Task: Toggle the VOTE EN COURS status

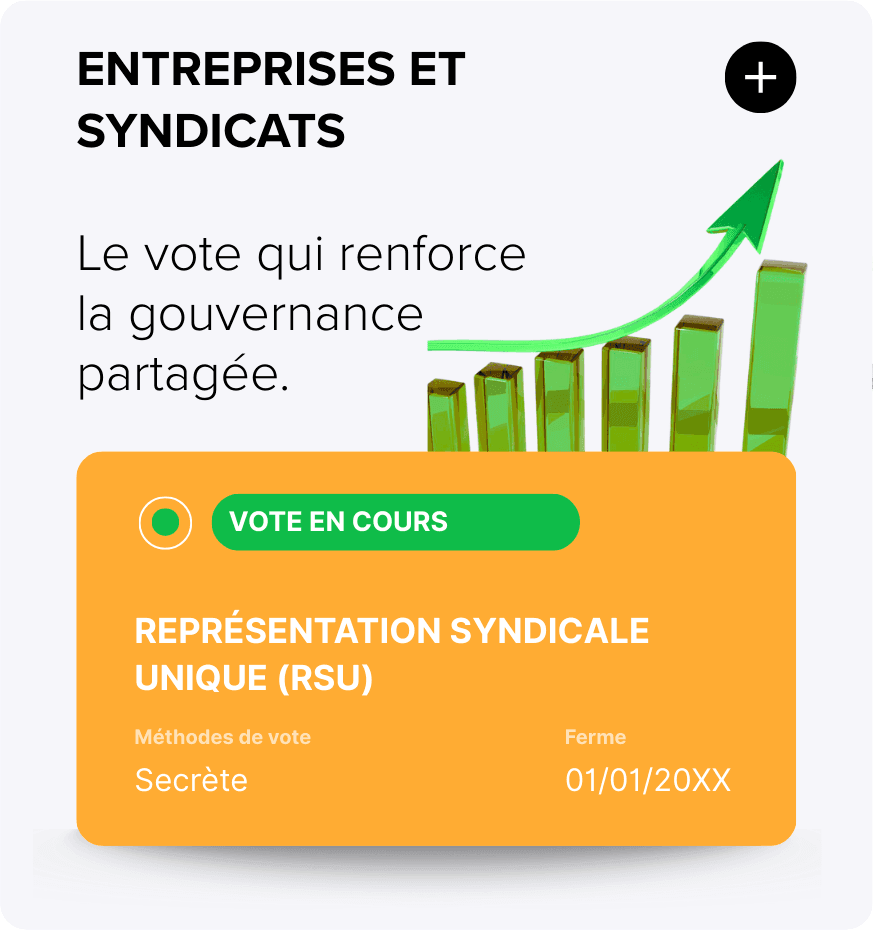Action: click(x=396, y=521)
